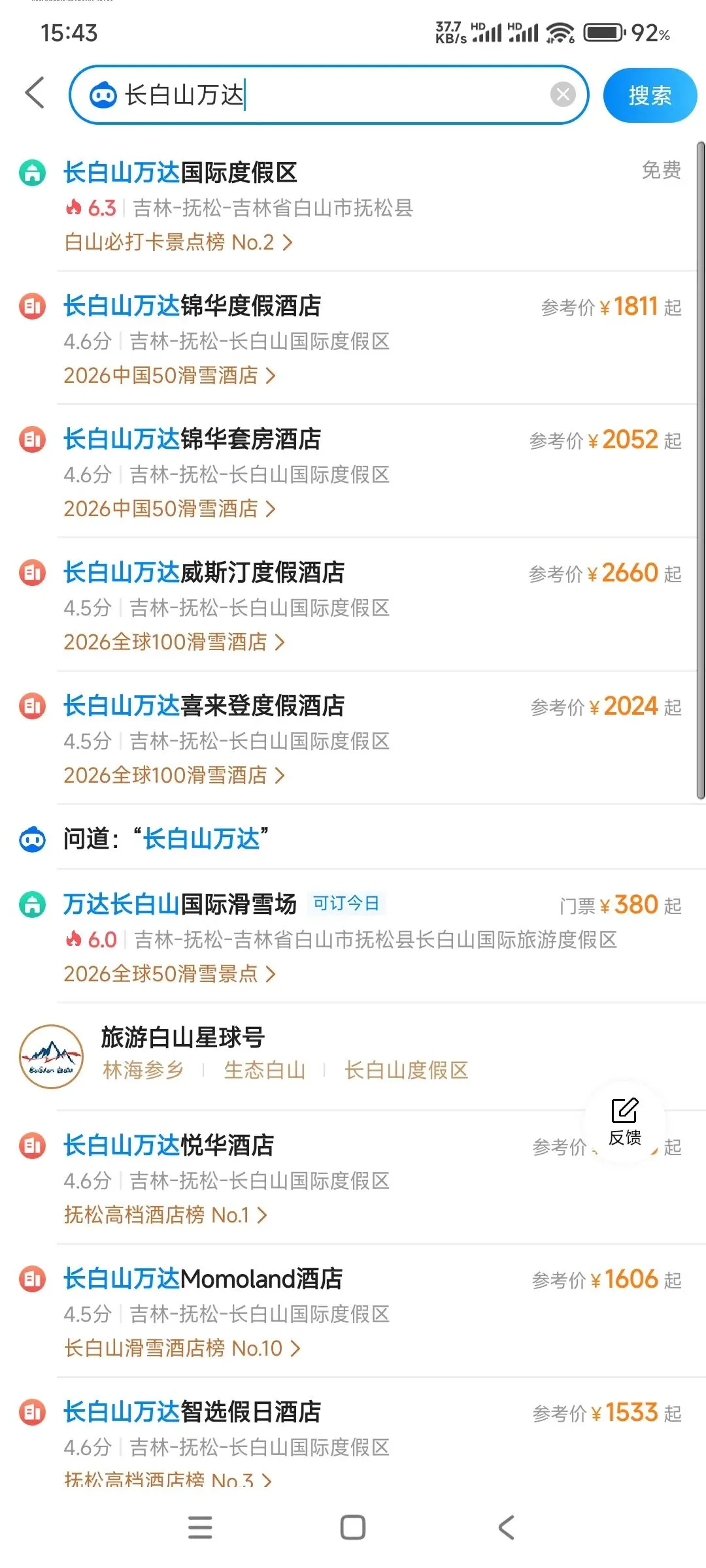Image resolution: width=706 pixels, height=1568 pixels.
Task: Open 万达长白山国际滑雪场 result
Action: [x=180, y=905]
